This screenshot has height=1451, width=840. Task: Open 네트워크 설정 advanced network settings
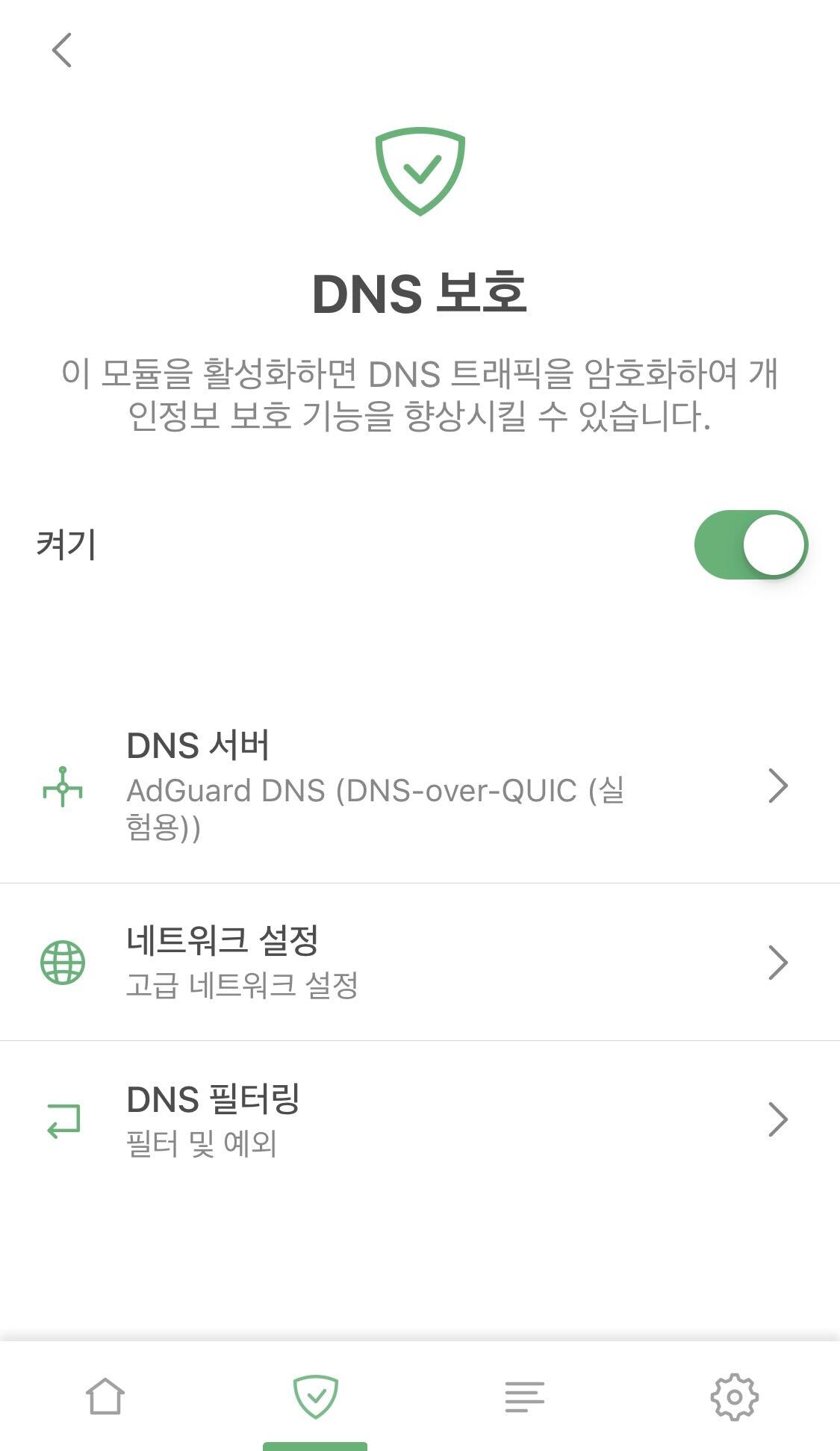click(x=418, y=963)
